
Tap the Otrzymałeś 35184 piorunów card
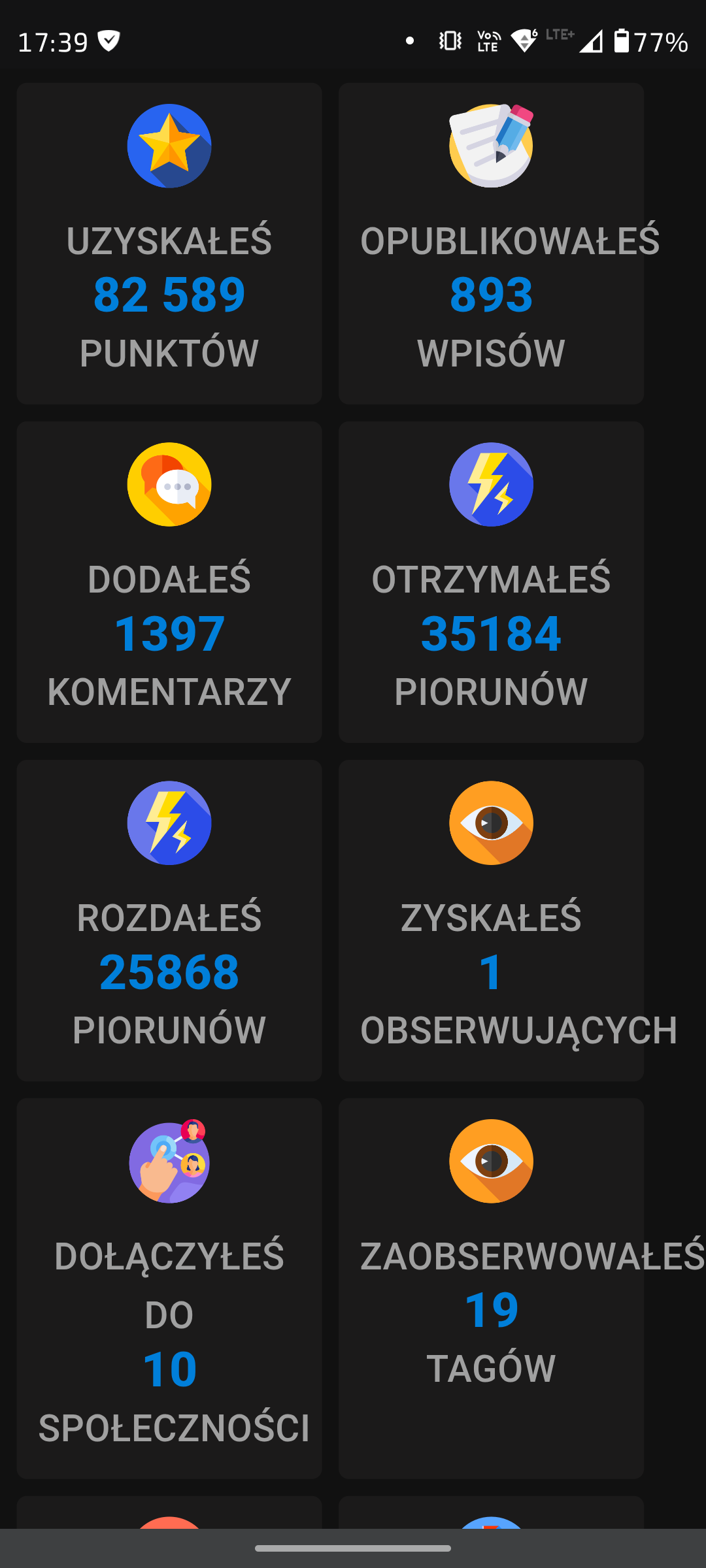tap(491, 581)
